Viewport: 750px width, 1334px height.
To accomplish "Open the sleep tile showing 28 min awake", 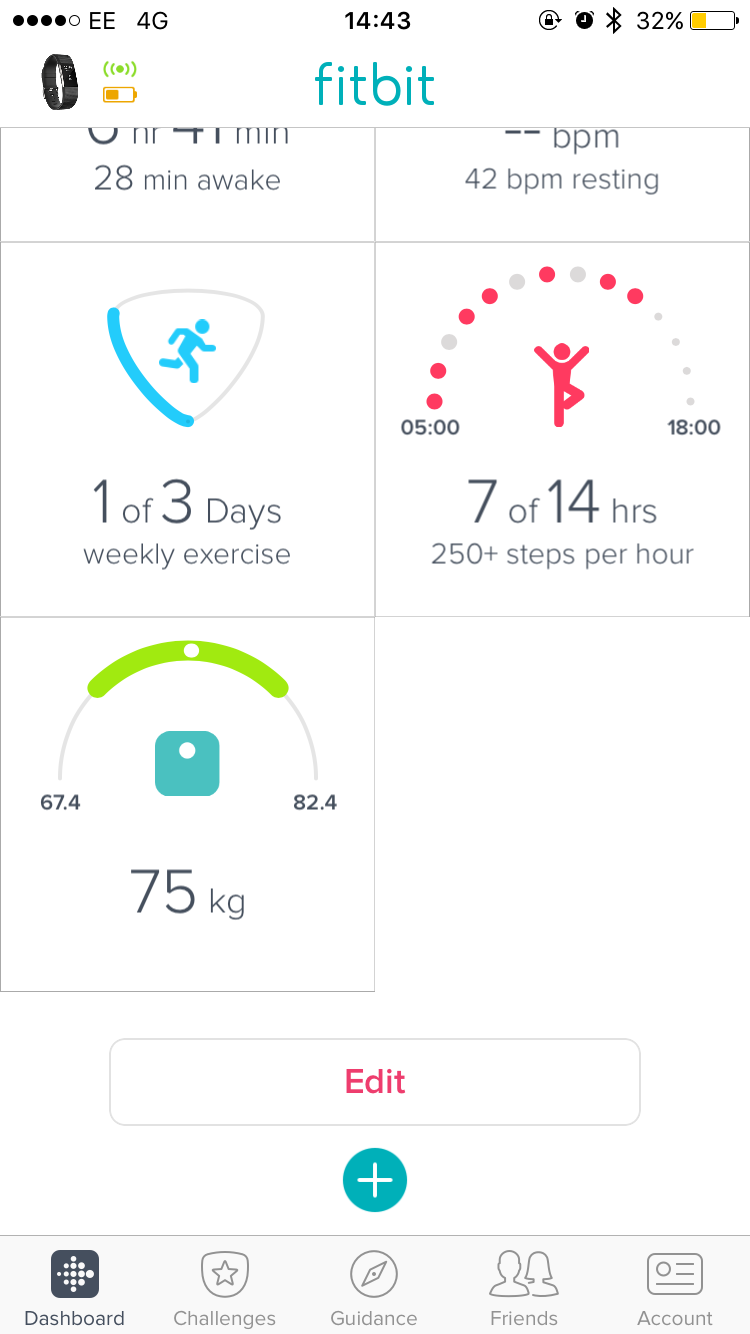I will [187, 180].
